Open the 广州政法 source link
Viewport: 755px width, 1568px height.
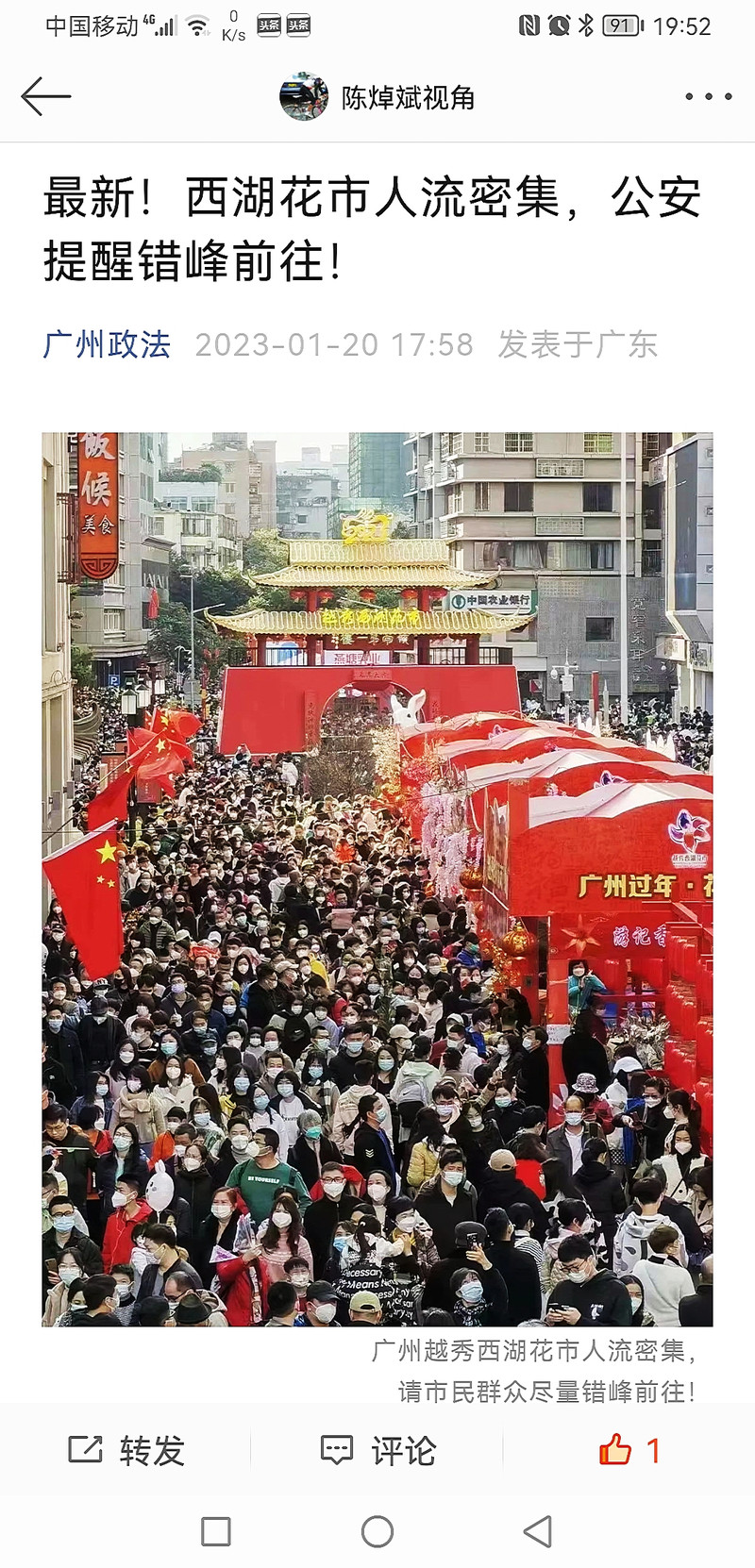(107, 344)
